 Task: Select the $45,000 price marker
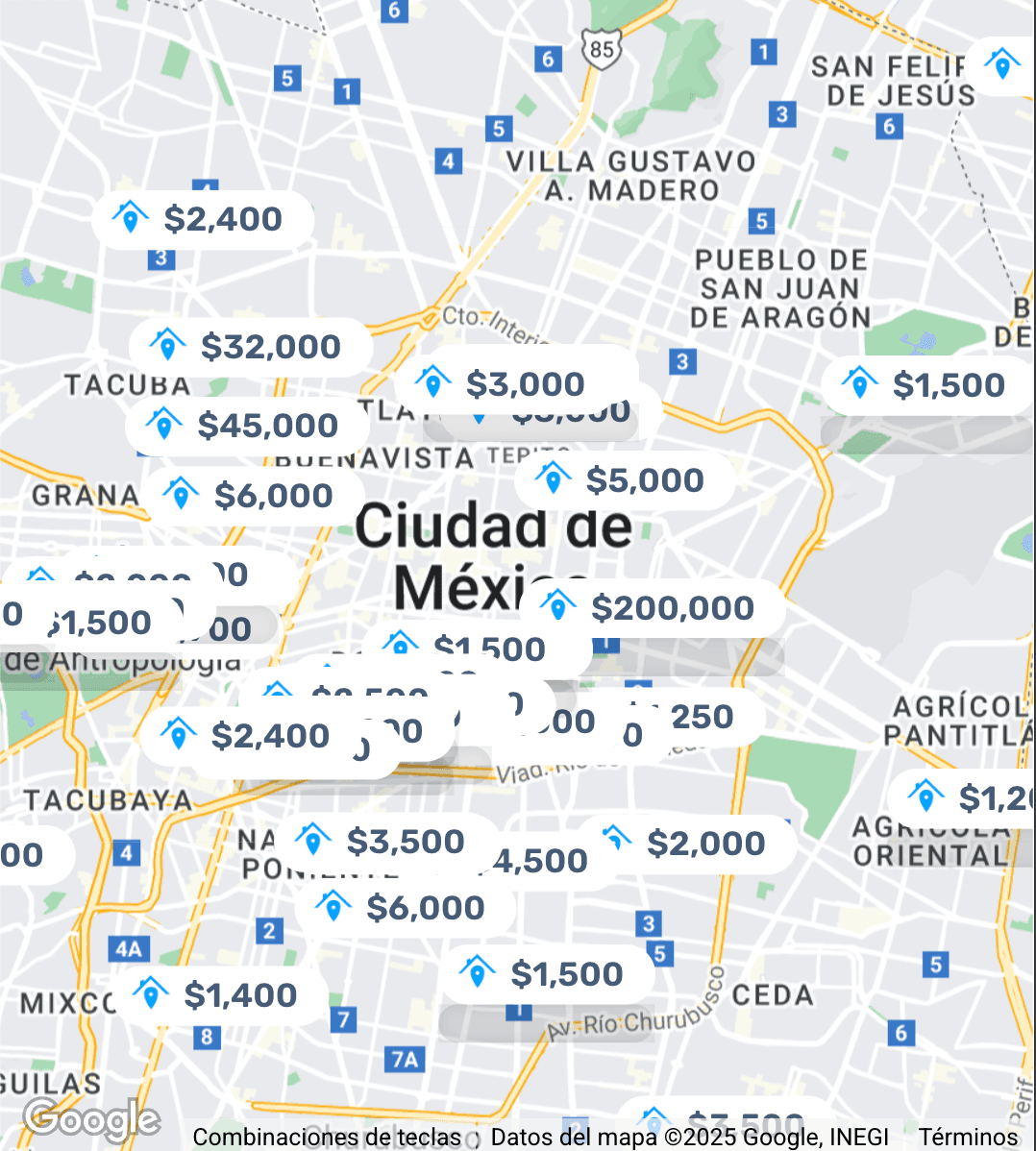coord(248,426)
